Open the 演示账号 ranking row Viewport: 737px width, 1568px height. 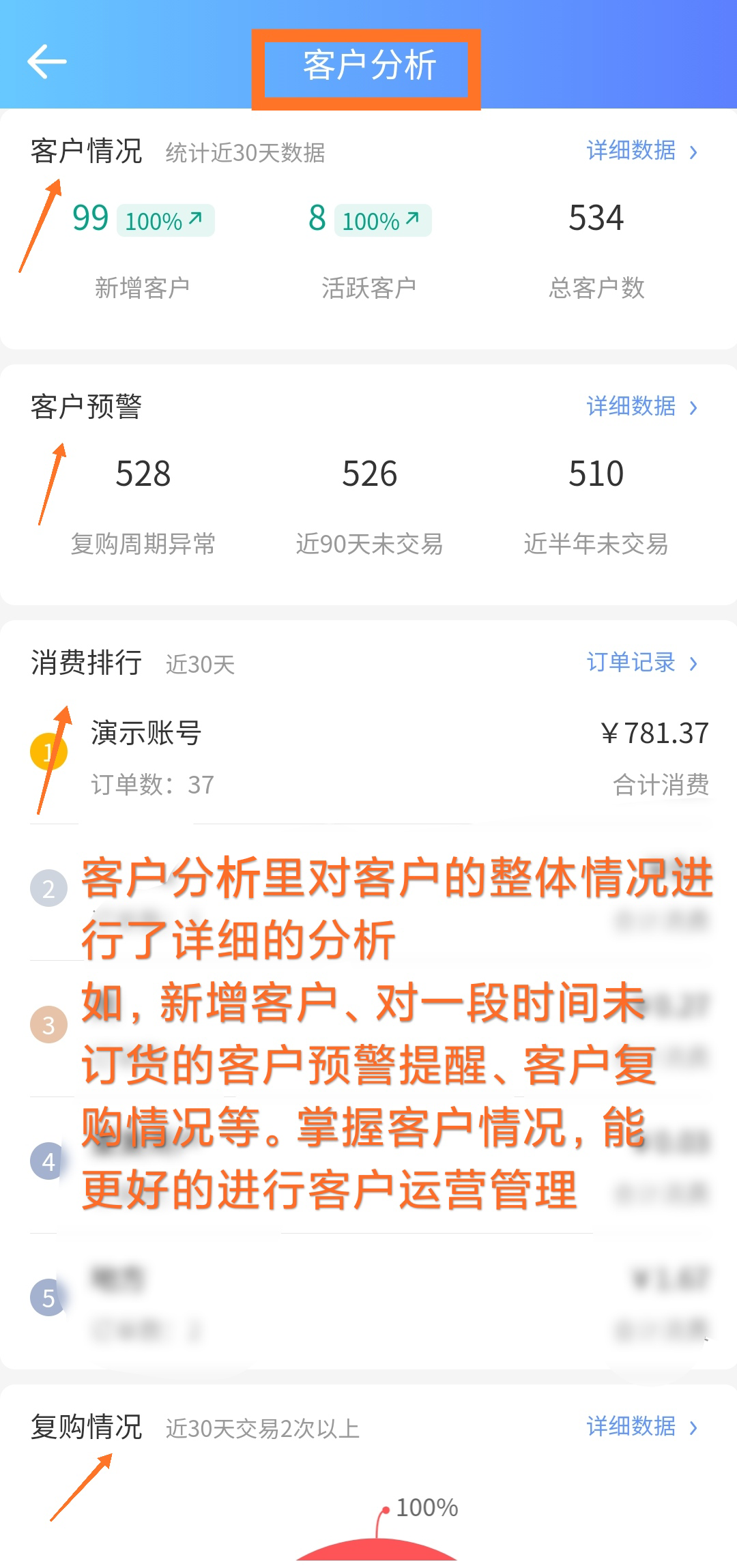coord(369,757)
